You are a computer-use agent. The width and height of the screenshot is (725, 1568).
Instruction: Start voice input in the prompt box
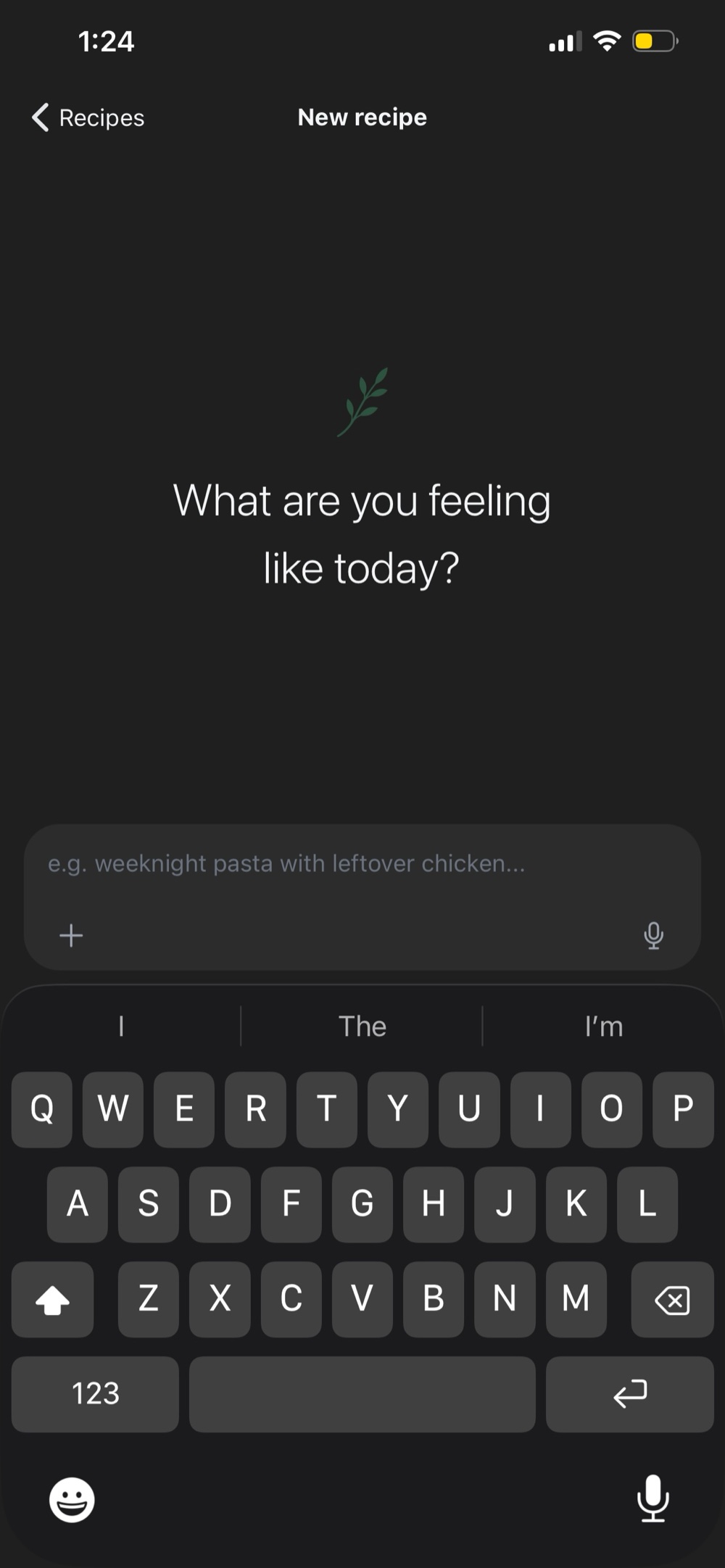pyautogui.click(x=653, y=936)
